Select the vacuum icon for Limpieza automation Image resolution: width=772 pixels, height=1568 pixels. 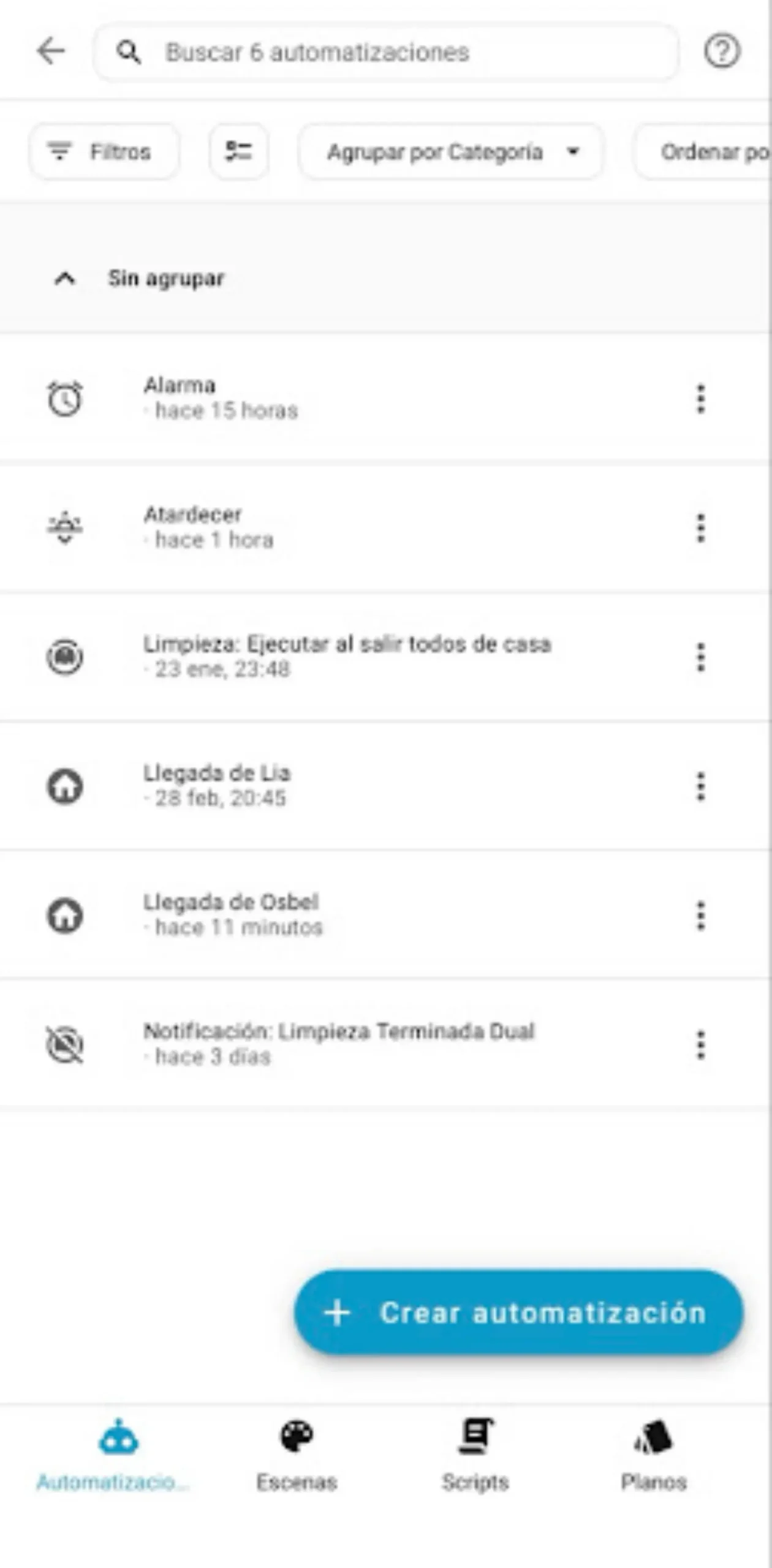click(x=64, y=656)
